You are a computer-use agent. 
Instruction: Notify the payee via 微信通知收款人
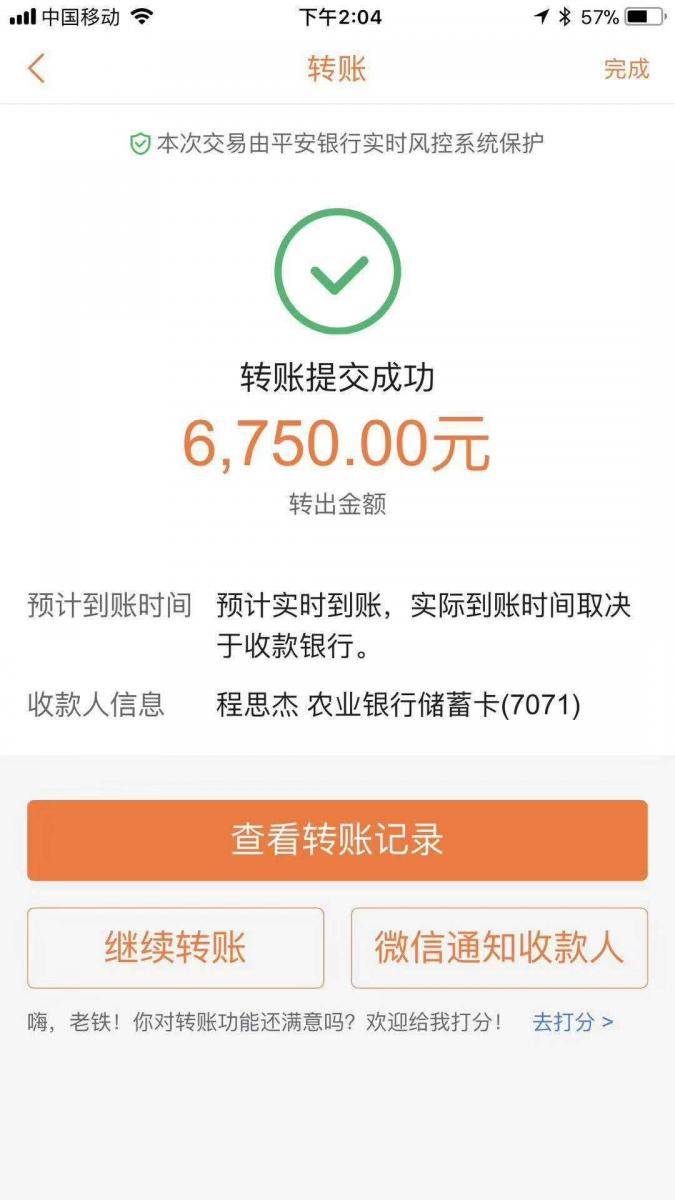(499, 947)
